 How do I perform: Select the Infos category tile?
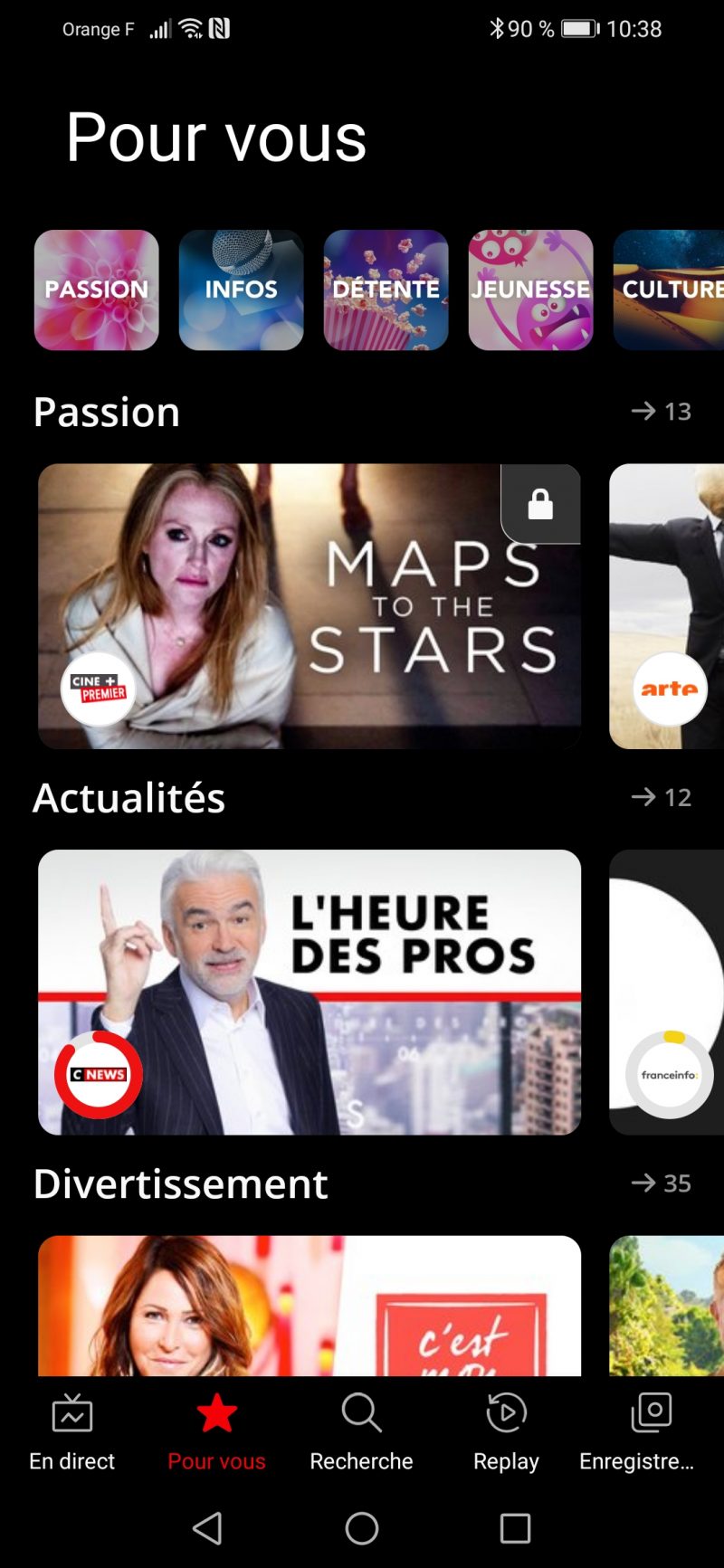[x=241, y=290]
